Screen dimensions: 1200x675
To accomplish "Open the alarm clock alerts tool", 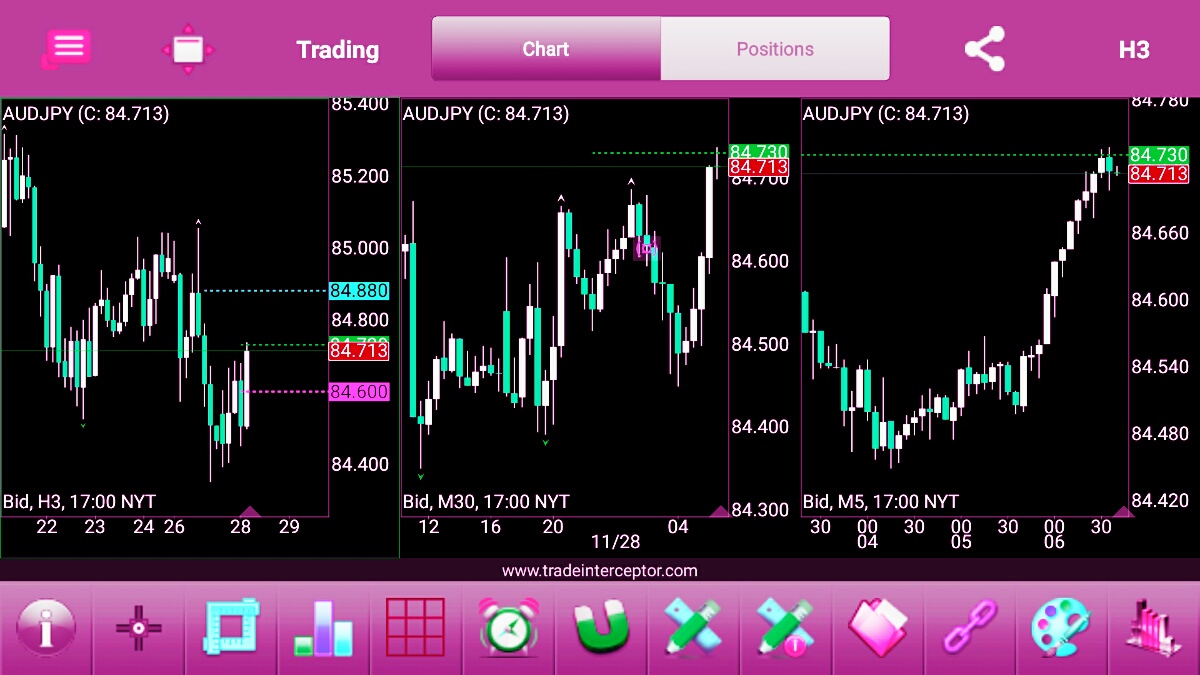I will pyautogui.click(x=509, y=628).
